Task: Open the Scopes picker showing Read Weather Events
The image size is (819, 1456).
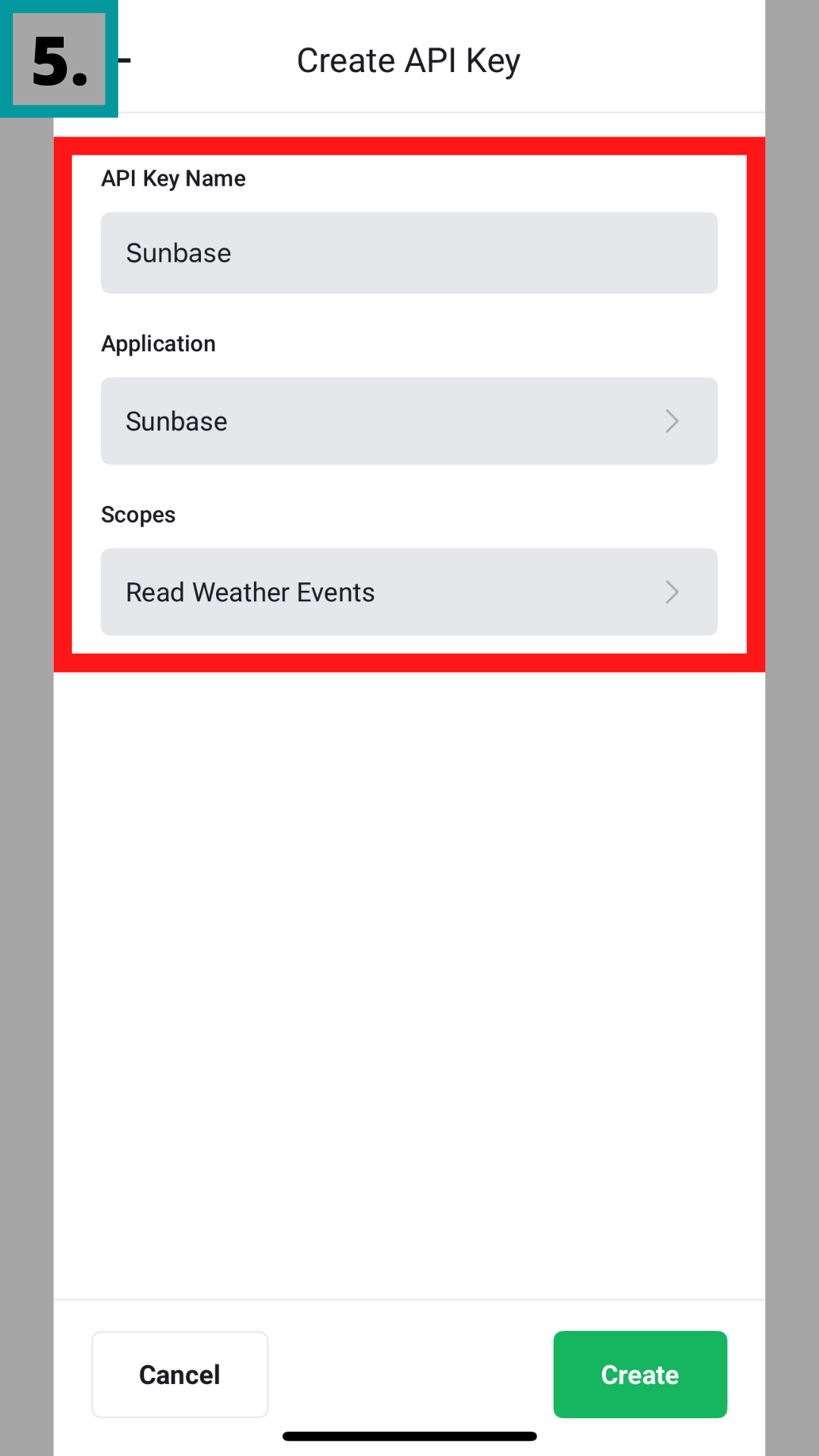Action: [409, 591]
